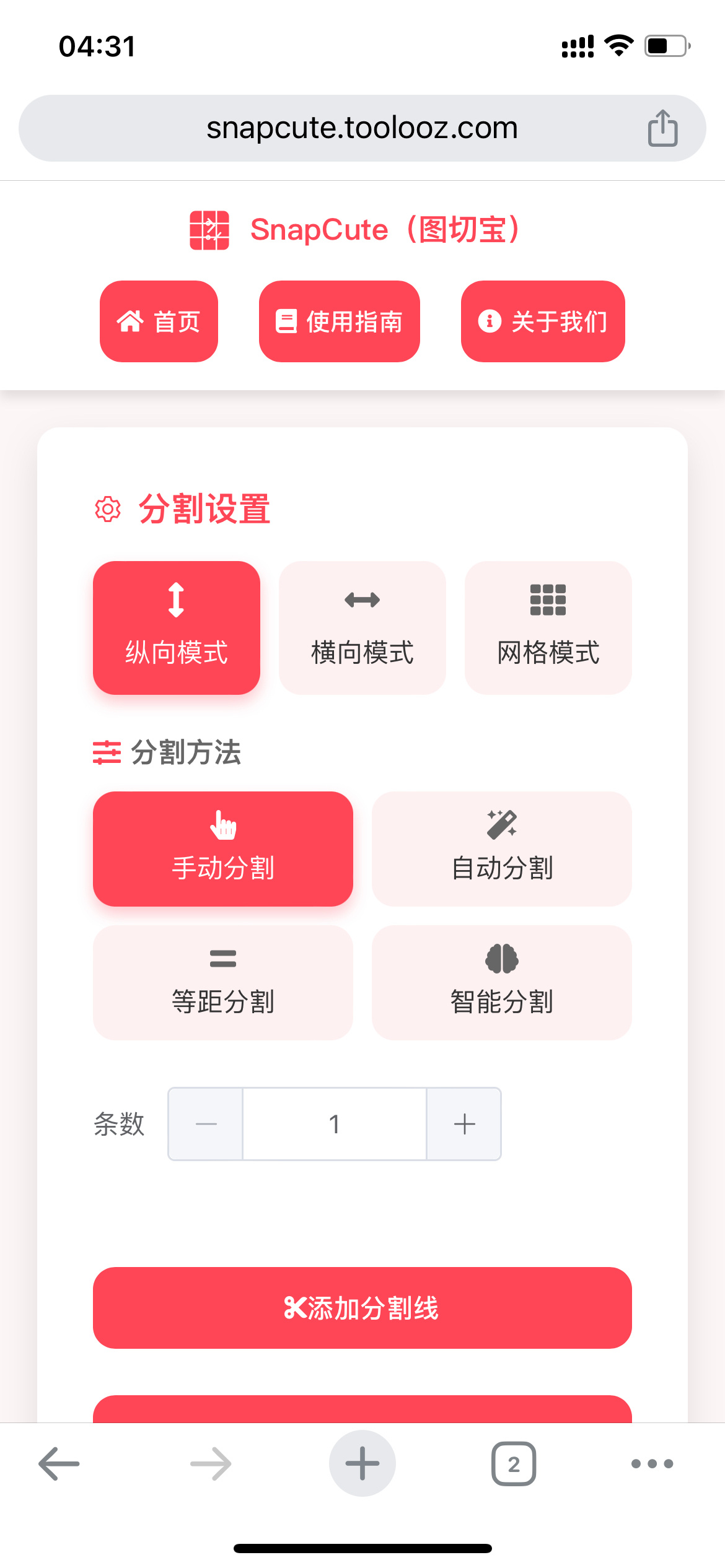Choose 自动分割 auto split method
725x1568 pixels.
coord(502,848)
